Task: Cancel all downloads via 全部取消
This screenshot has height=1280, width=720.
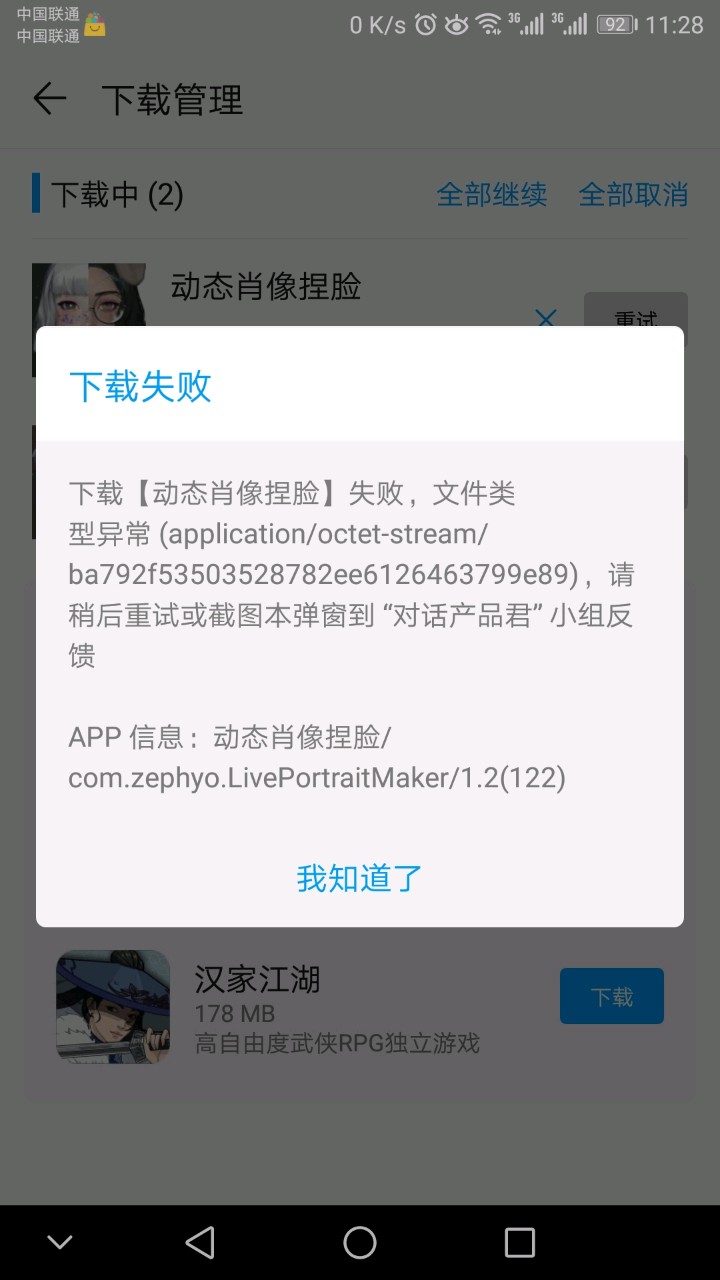Action: 633,194
